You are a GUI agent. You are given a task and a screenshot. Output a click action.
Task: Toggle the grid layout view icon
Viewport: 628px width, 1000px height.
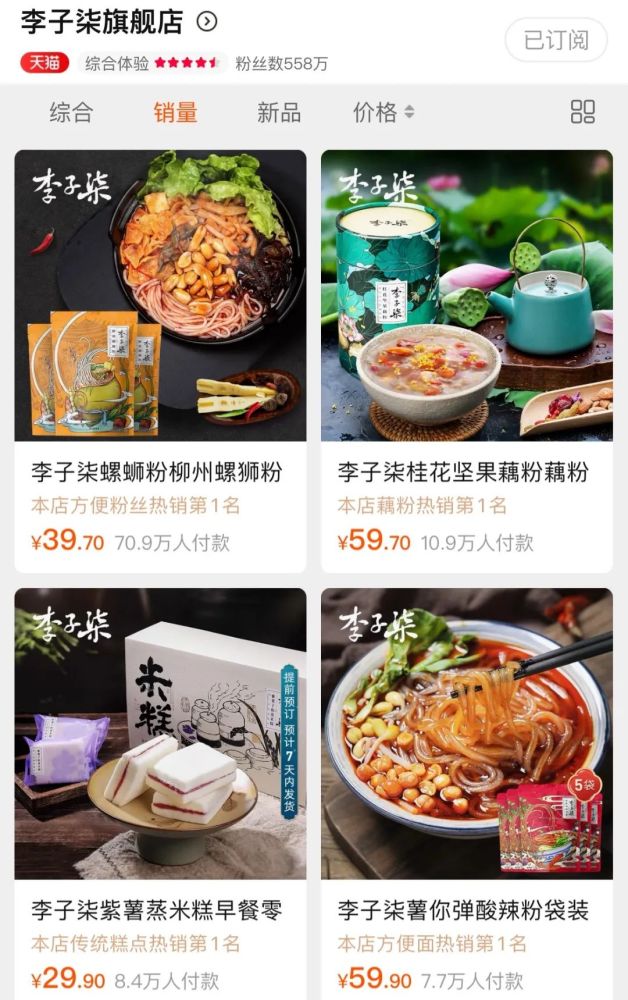tap(583, 112)
